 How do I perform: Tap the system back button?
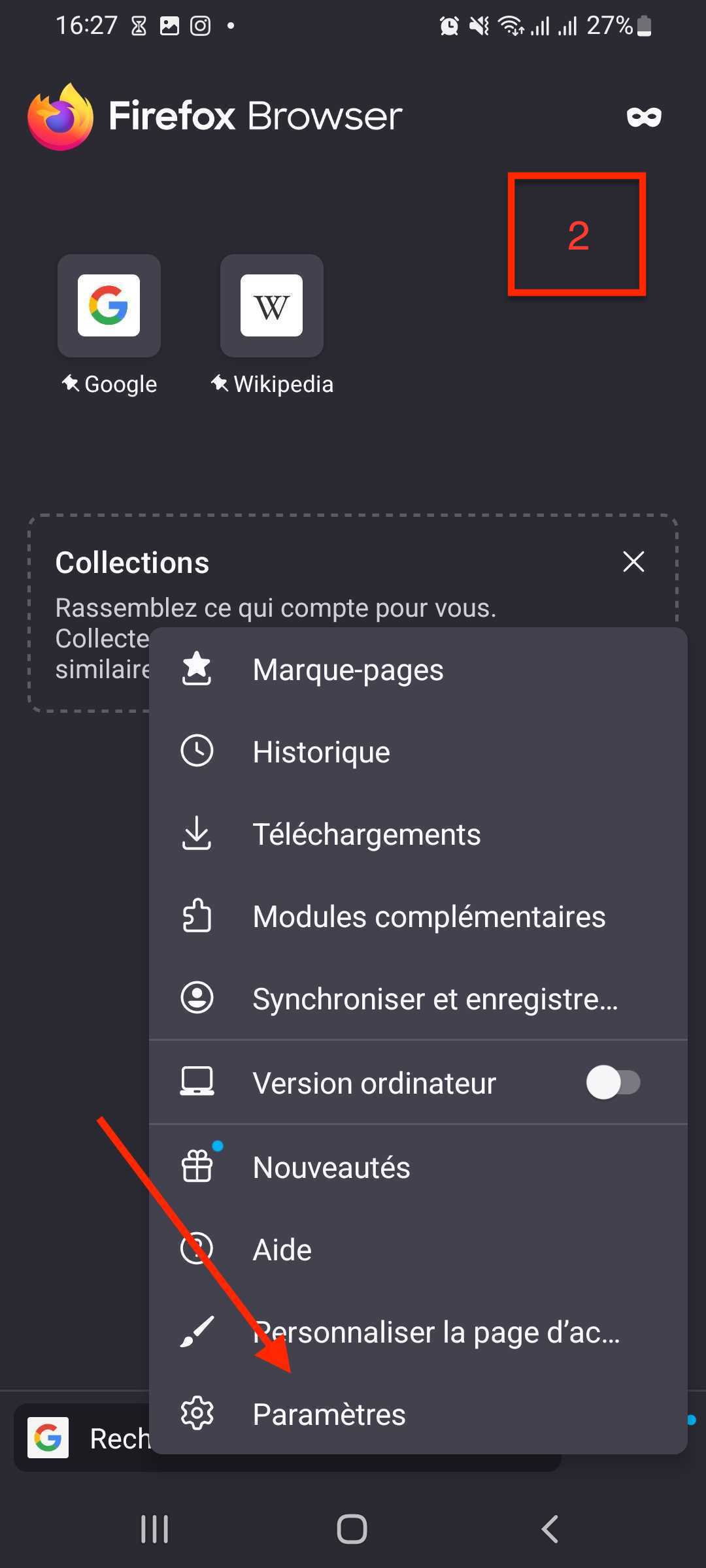point(550,1529)
